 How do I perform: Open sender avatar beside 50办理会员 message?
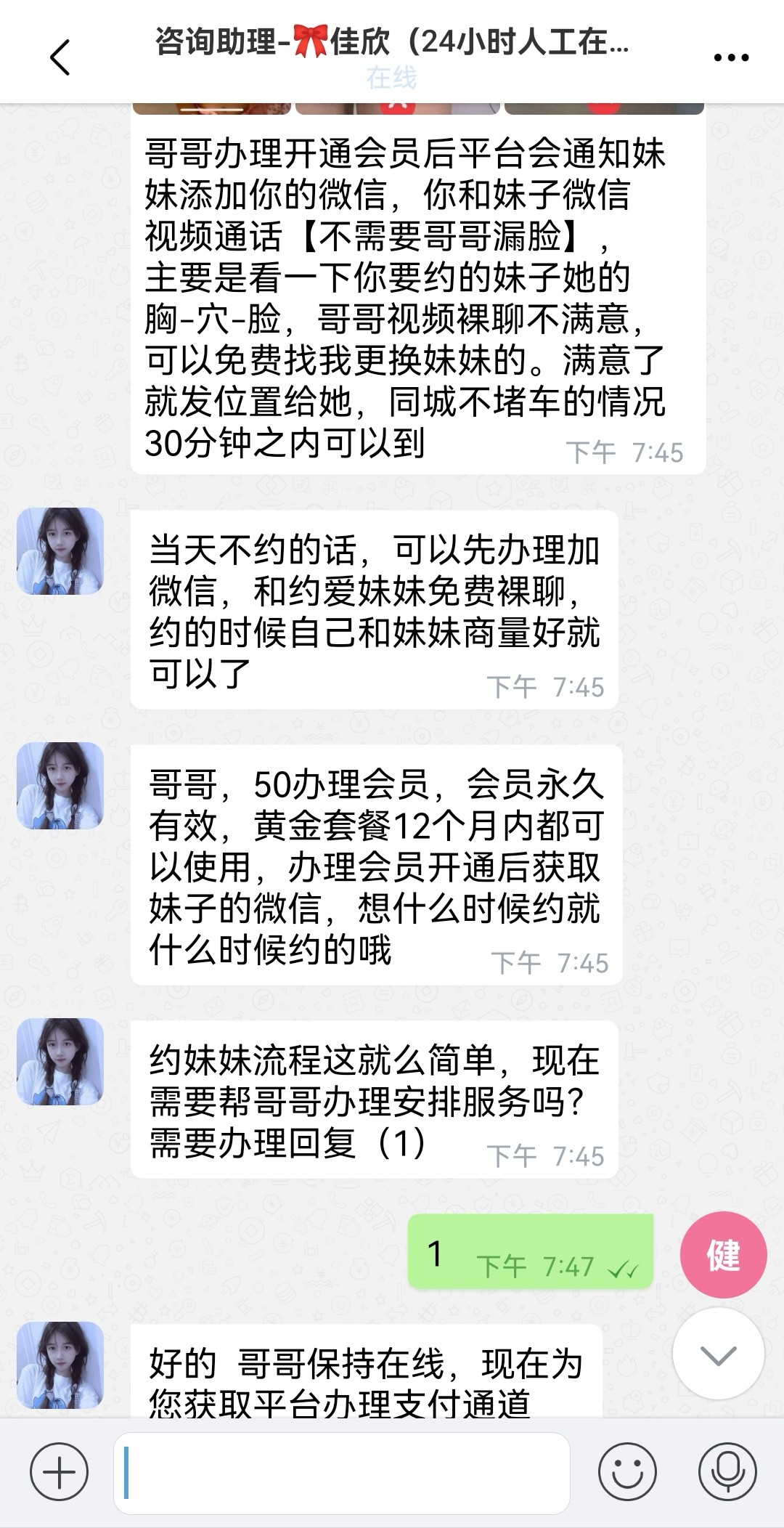[60, 786]
